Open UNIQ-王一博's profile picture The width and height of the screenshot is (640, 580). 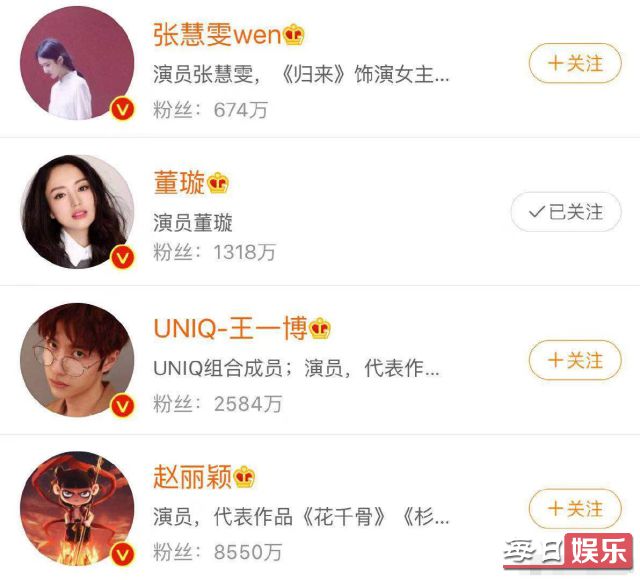77,360
